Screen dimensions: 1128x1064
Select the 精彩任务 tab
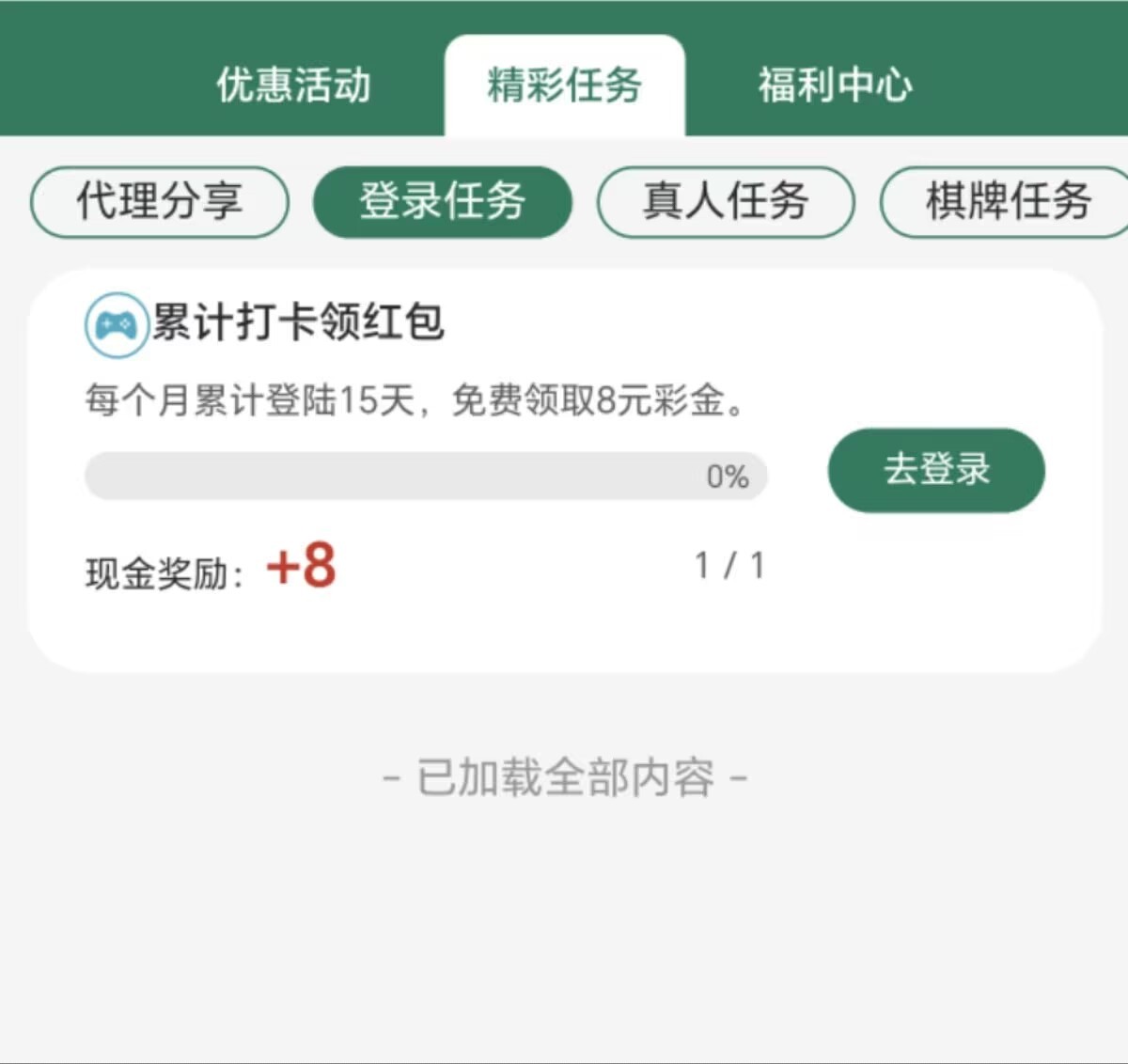(564, 86)
